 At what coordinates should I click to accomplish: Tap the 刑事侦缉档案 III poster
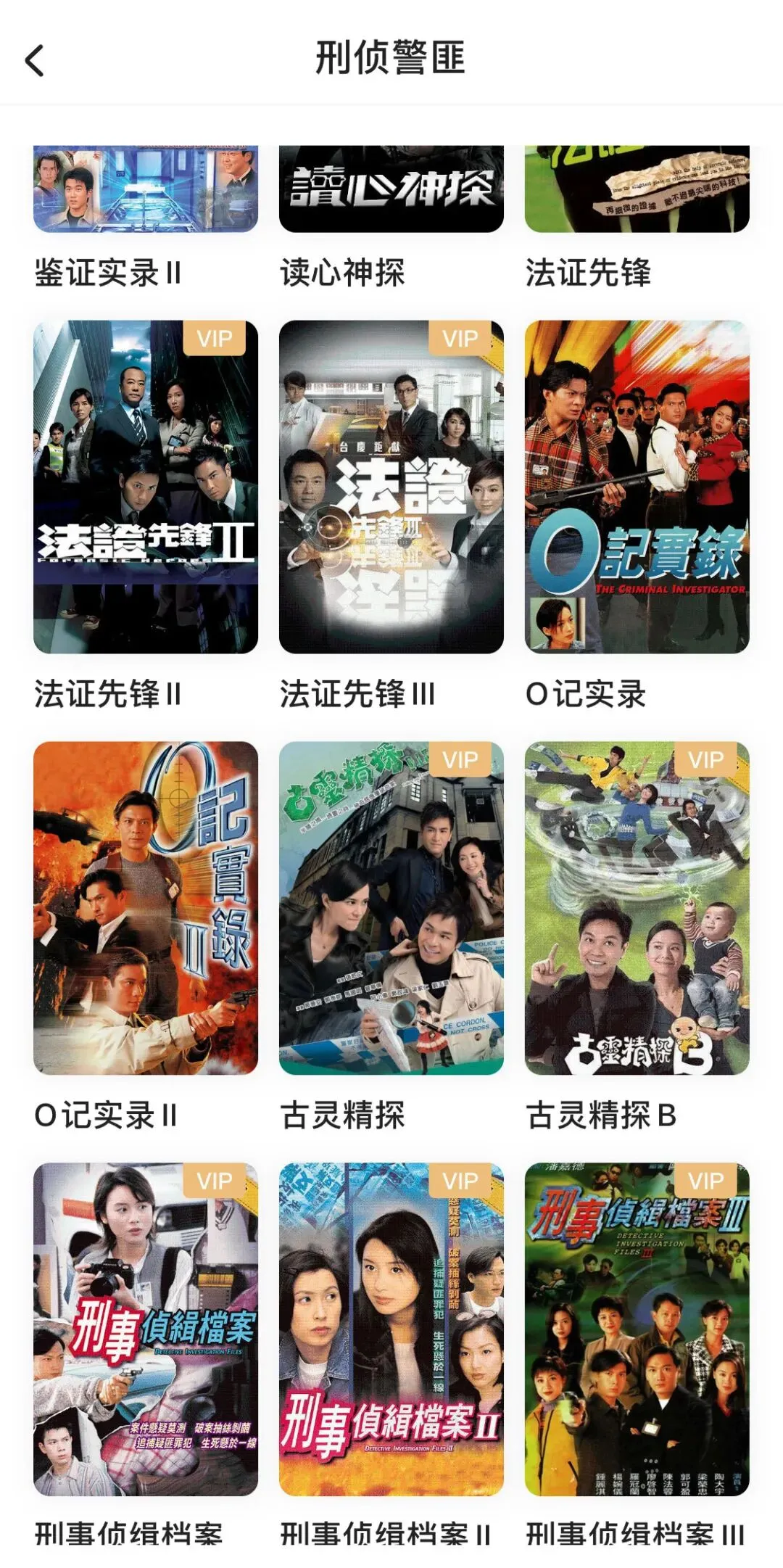pos(637,1329)
